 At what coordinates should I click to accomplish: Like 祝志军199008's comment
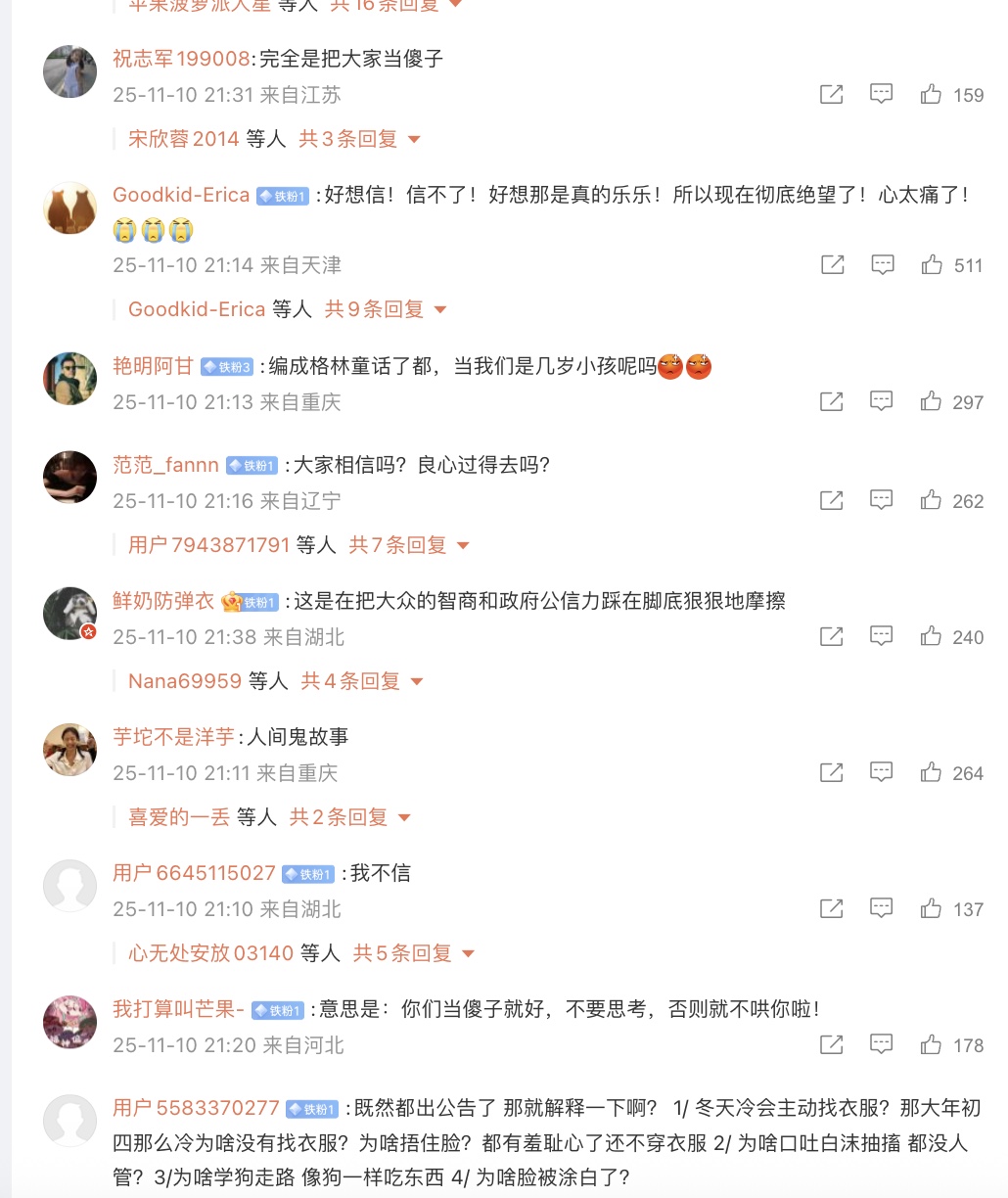931,95
